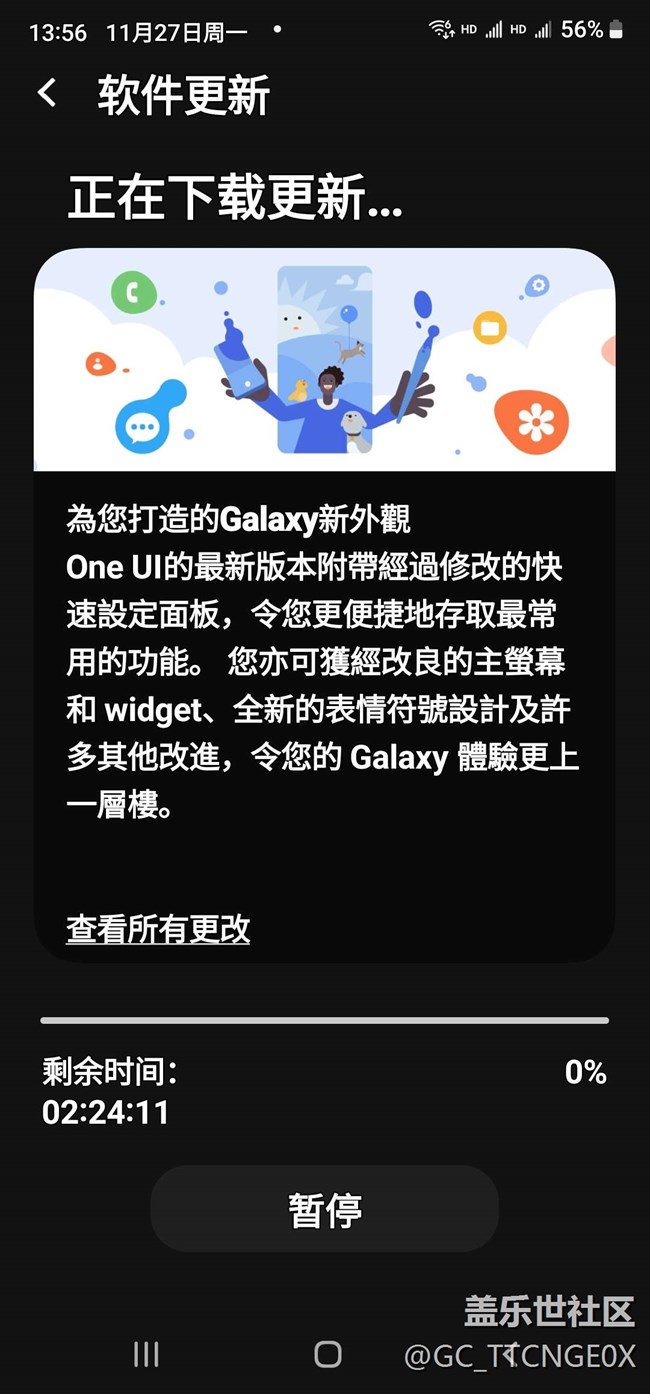Pause the download with 暂停

324,1209
